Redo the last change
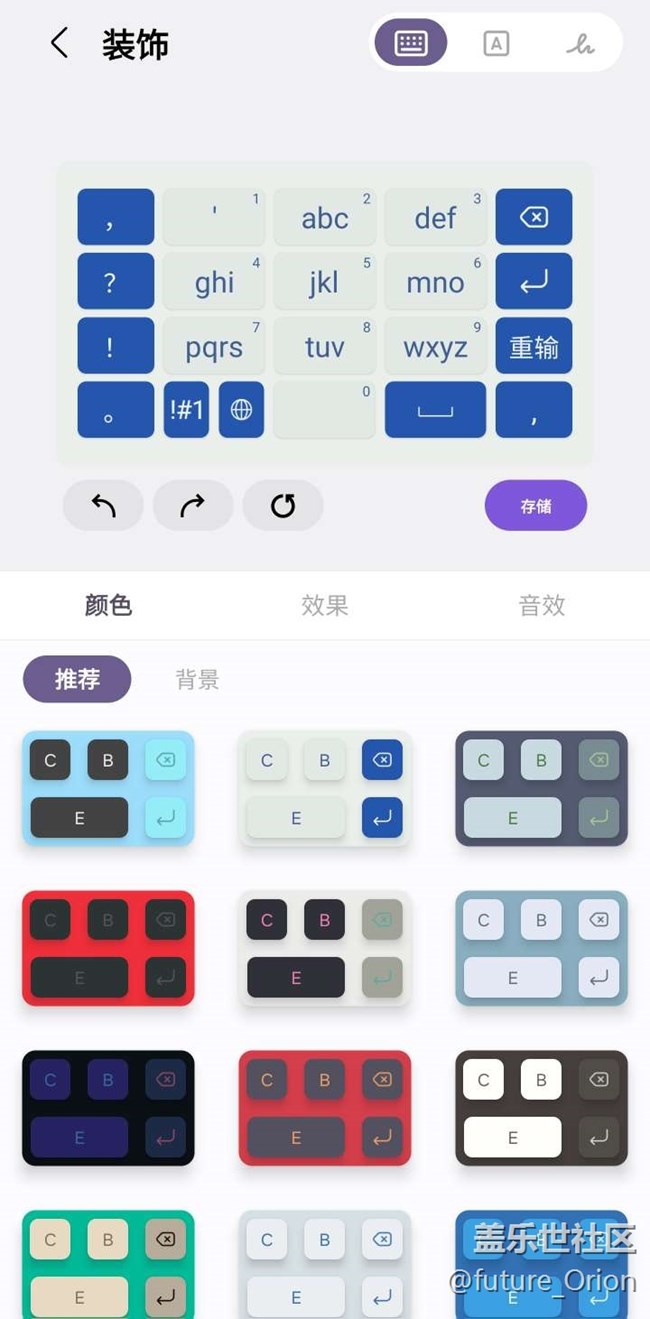Viewport: 650px width, 1319px height. tap(193, 506)
